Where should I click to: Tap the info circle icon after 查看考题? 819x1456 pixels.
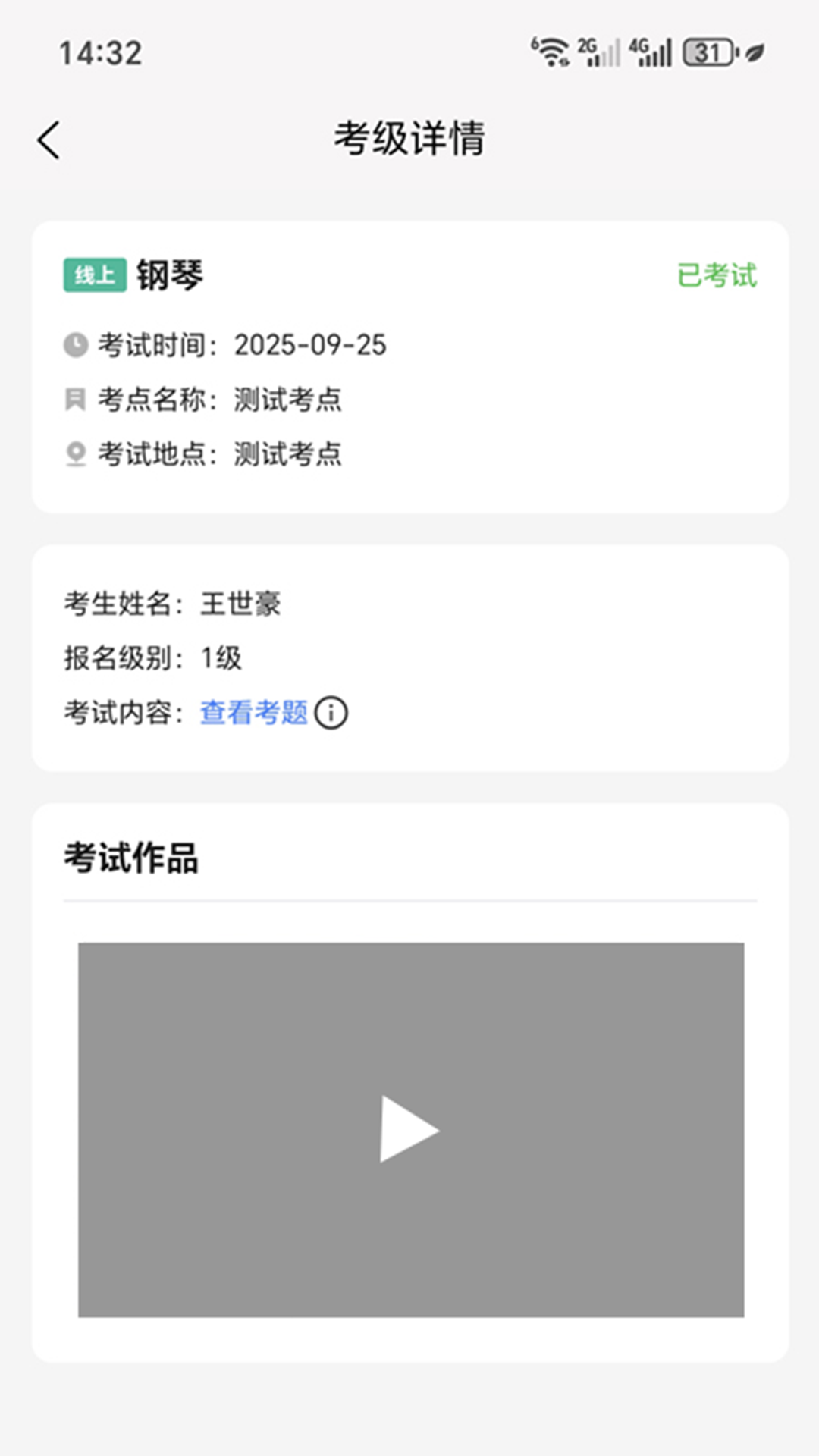(332, 713)
